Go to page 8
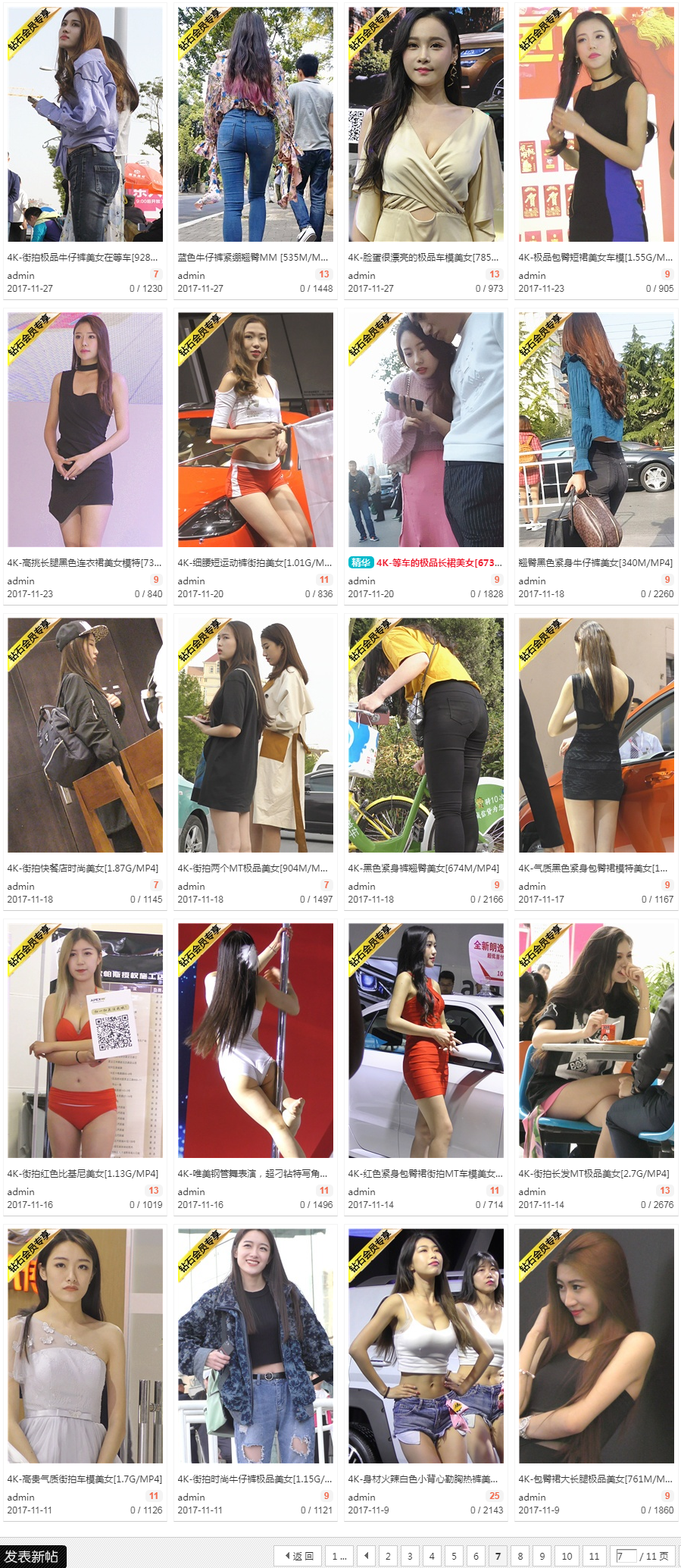Viewport: 681px width, 1568px height. pos(520,1556)
